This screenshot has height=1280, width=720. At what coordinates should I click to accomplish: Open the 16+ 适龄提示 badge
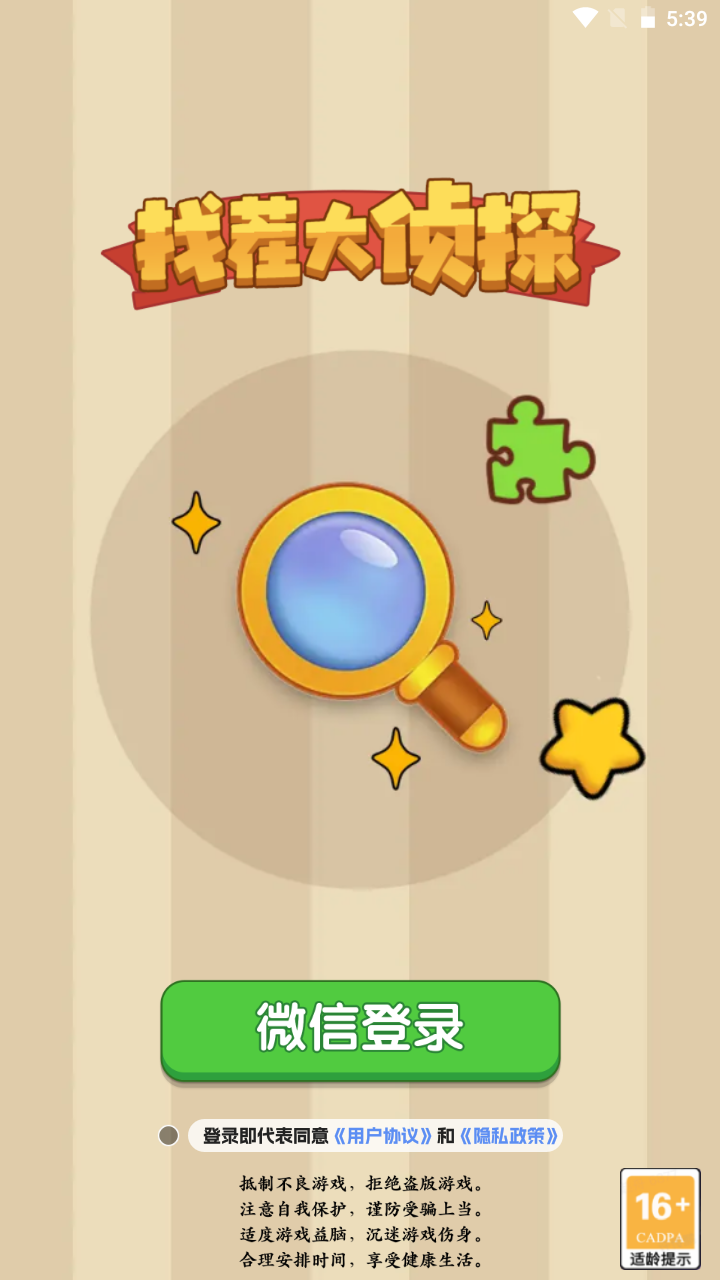click(x=660, y=1218)
